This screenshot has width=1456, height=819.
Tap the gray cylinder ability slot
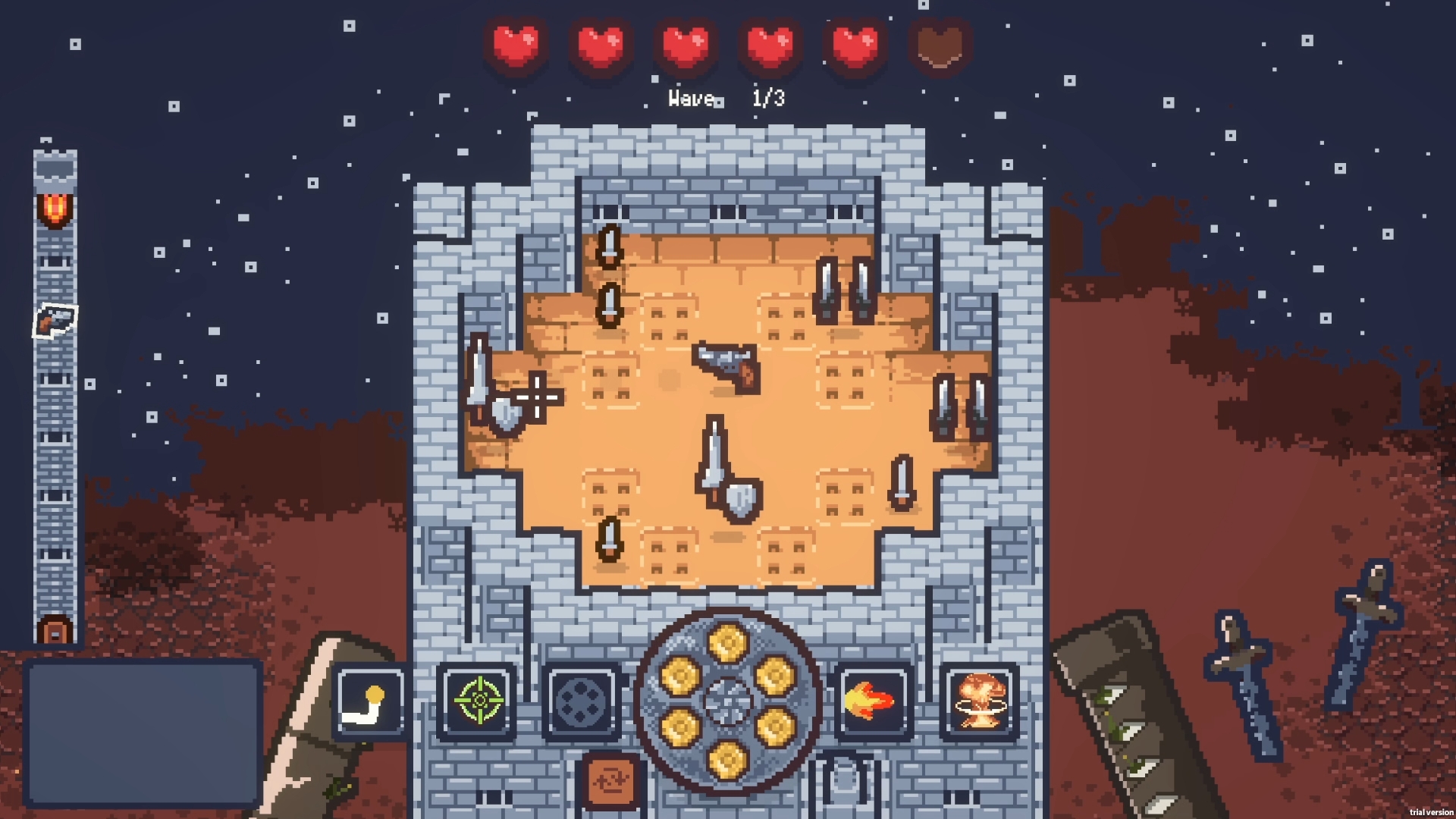(x=582, y=701)
